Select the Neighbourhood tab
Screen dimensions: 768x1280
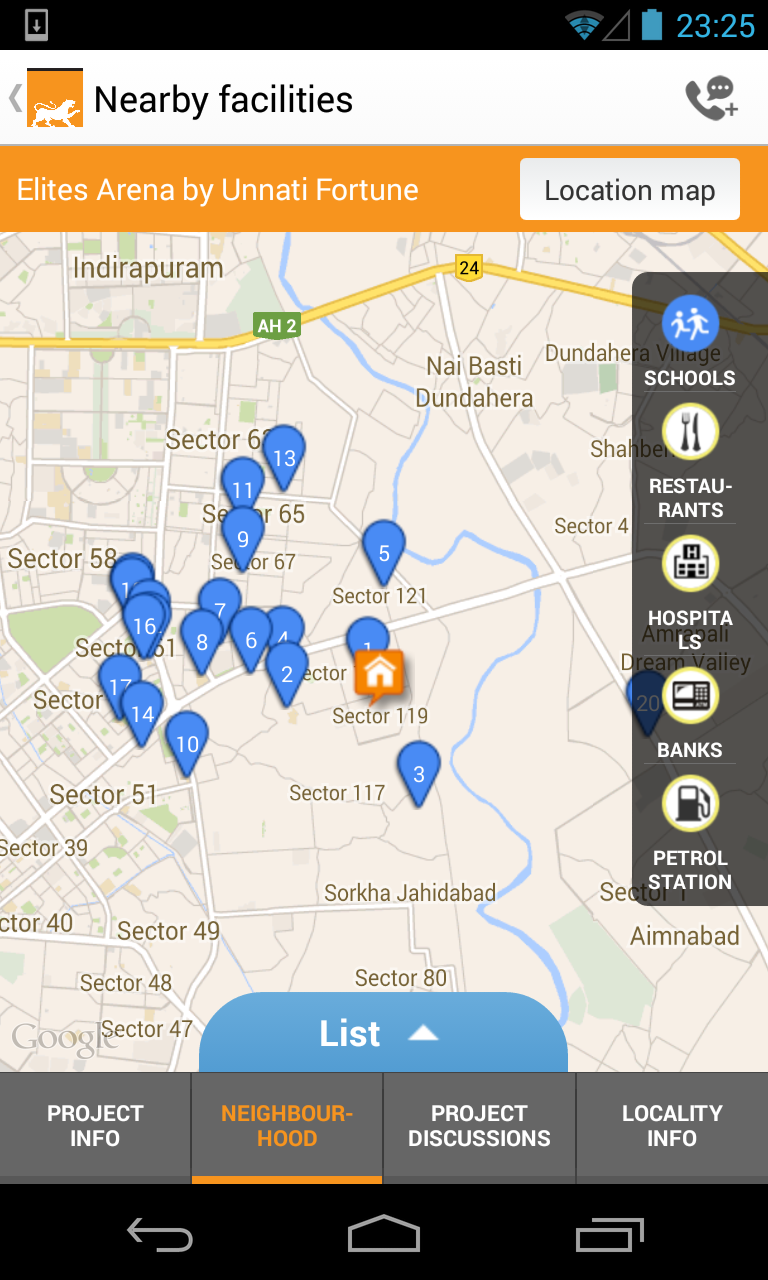[x=287, y=1126]
